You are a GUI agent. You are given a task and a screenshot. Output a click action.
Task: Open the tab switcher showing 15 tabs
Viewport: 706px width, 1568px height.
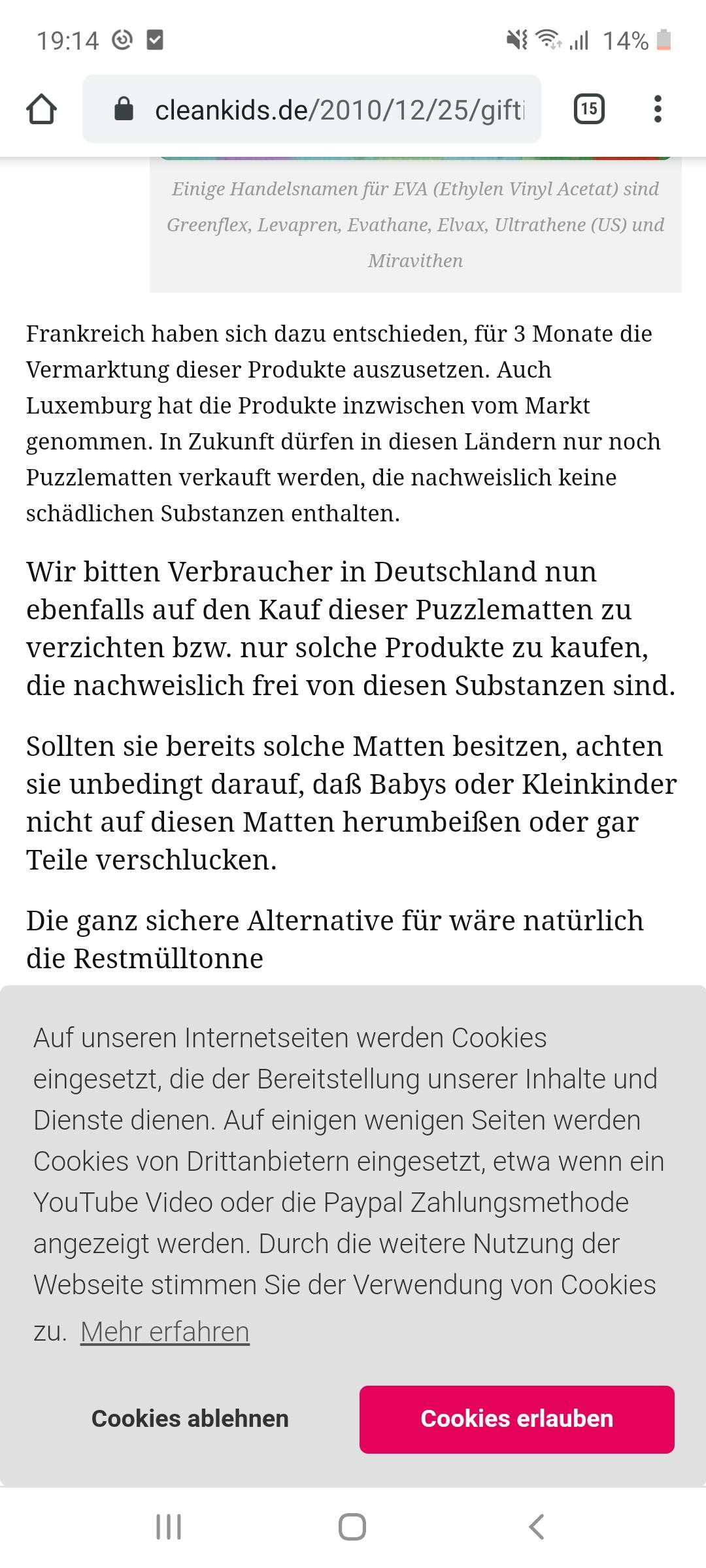588,109
